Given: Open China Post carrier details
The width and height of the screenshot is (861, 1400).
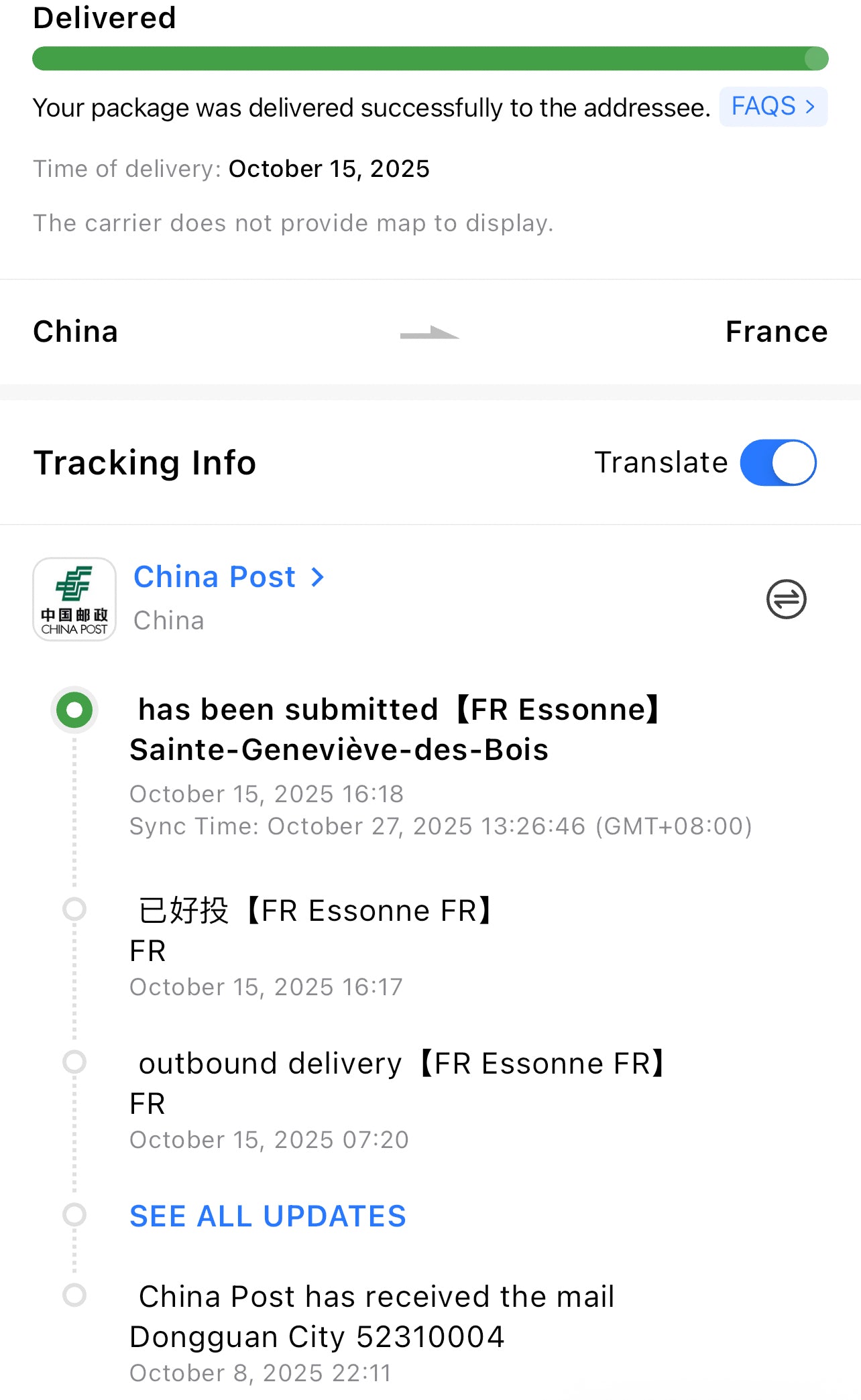Looking at the screenshot, I should pyautogui.click(x=229, y=577).
